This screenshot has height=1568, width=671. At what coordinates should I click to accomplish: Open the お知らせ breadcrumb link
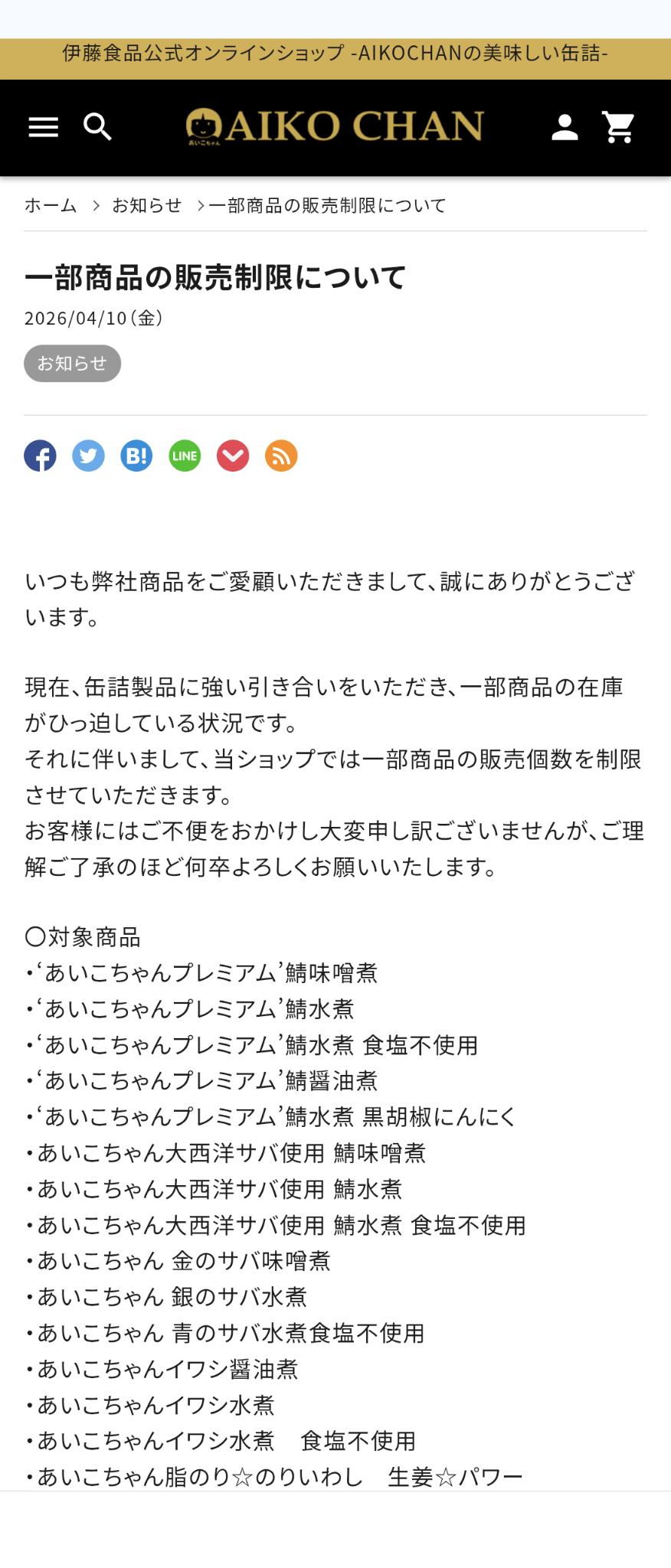[x=147, y=205]
